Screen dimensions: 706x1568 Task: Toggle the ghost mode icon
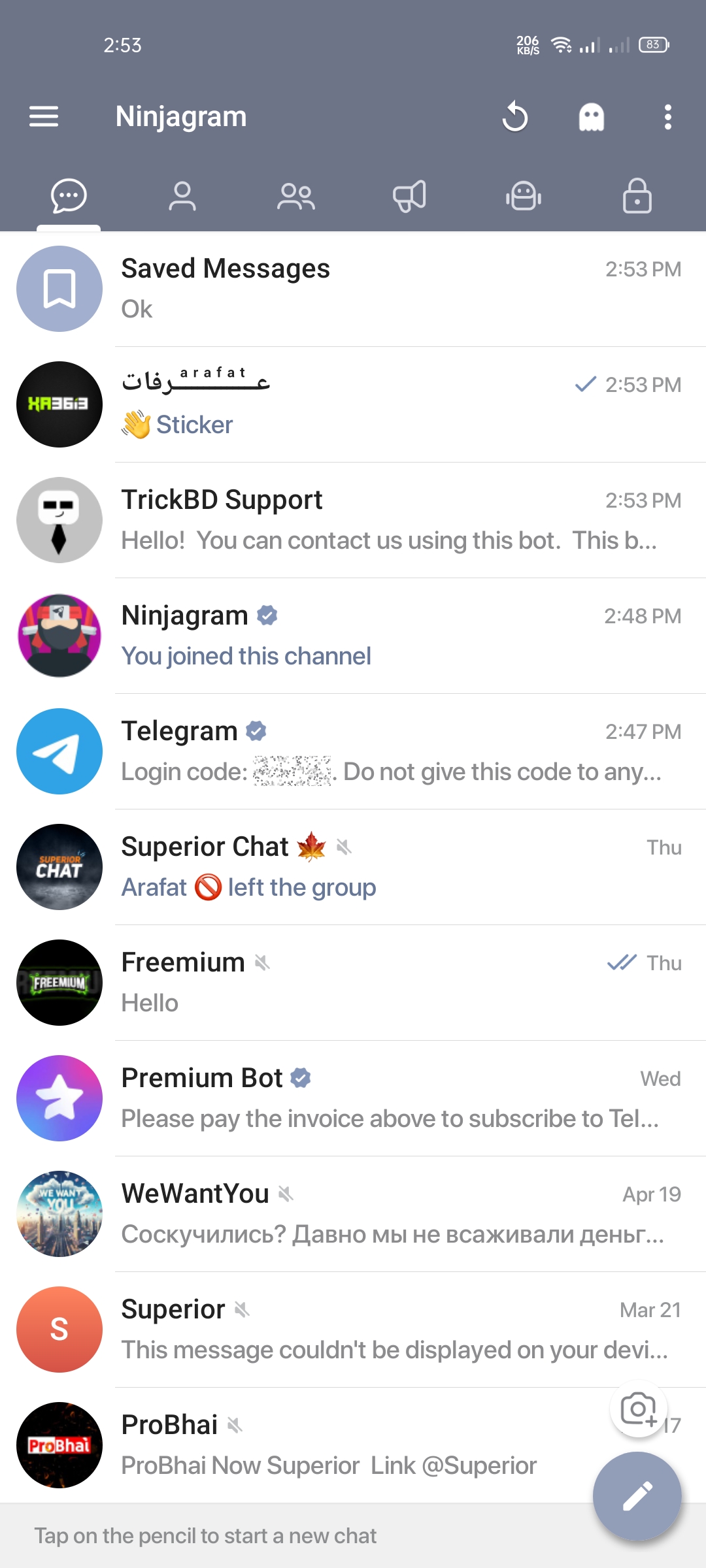coord(591,117)
